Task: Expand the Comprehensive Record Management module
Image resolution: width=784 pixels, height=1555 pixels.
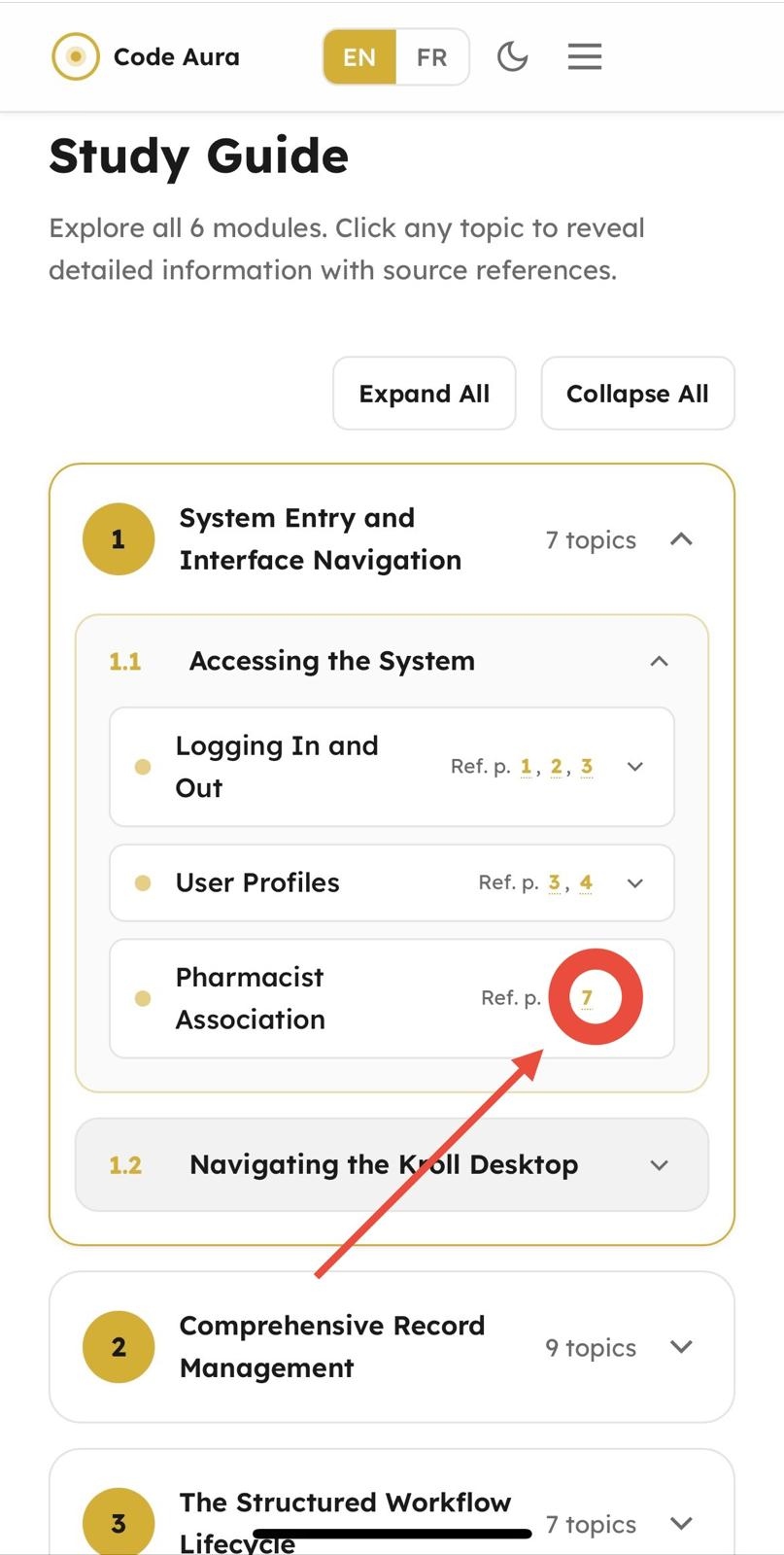Action: (681, 1347)
